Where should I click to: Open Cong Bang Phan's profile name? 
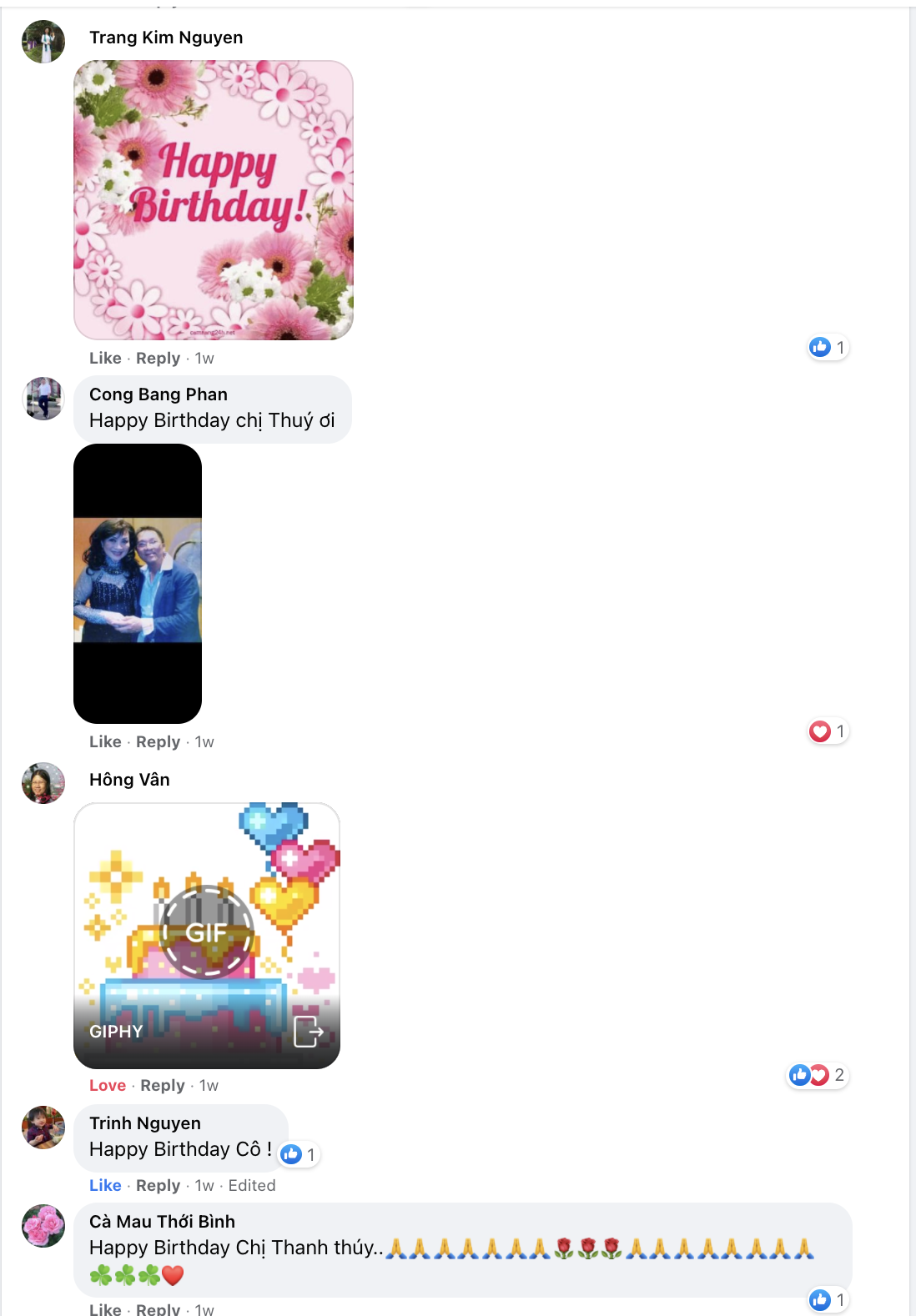[x=158, y=394]
